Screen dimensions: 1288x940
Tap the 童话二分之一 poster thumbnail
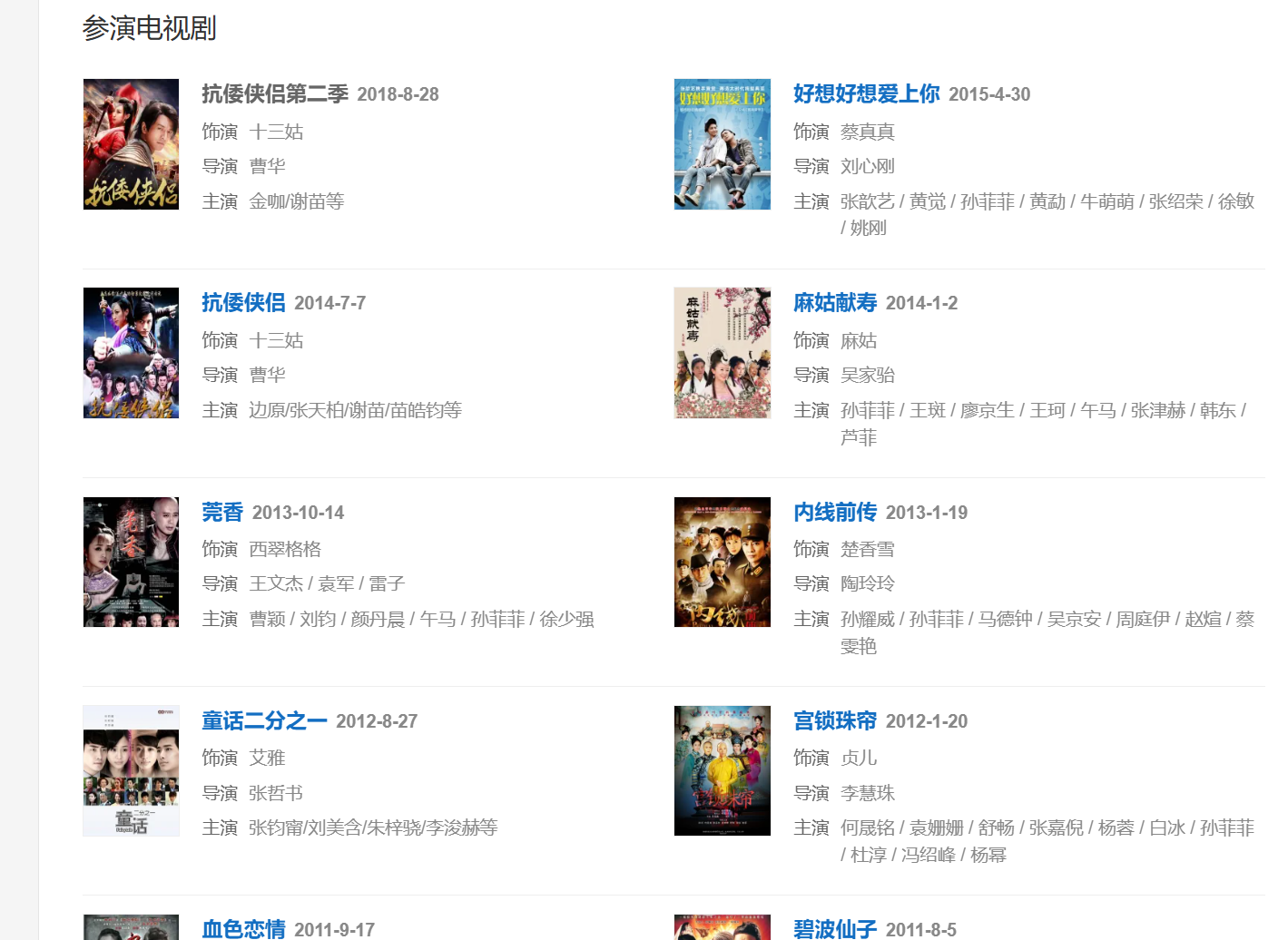pos(131,770)
